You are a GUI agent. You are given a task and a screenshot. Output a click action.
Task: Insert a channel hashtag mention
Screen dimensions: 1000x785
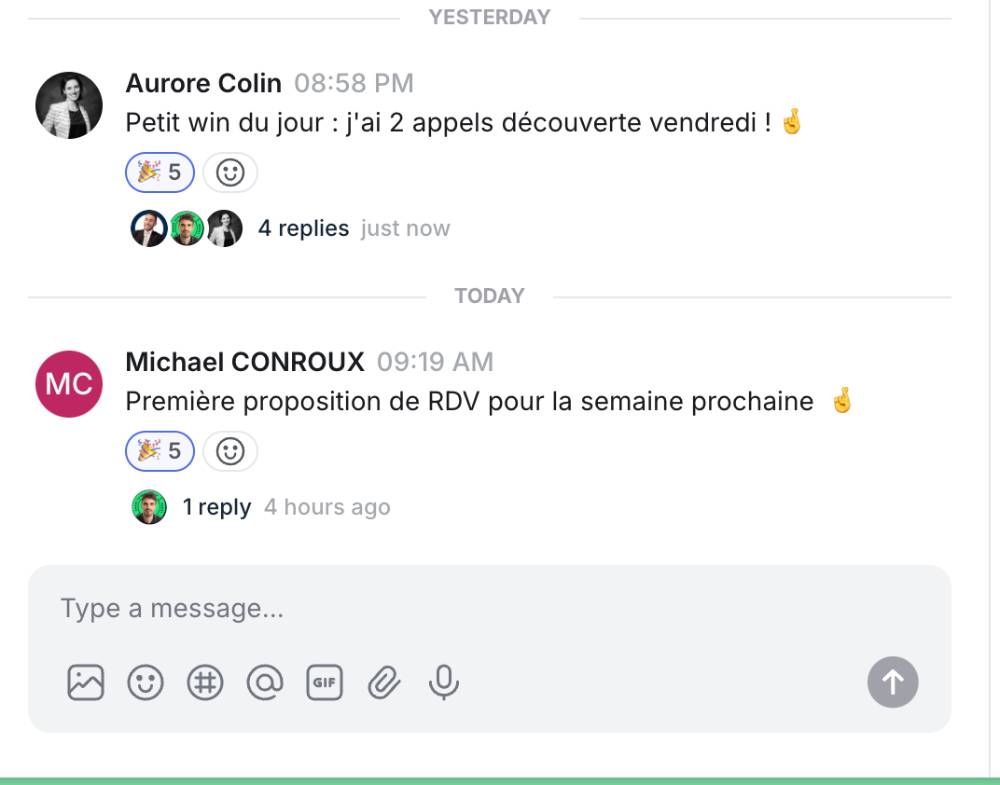(205, 683)
